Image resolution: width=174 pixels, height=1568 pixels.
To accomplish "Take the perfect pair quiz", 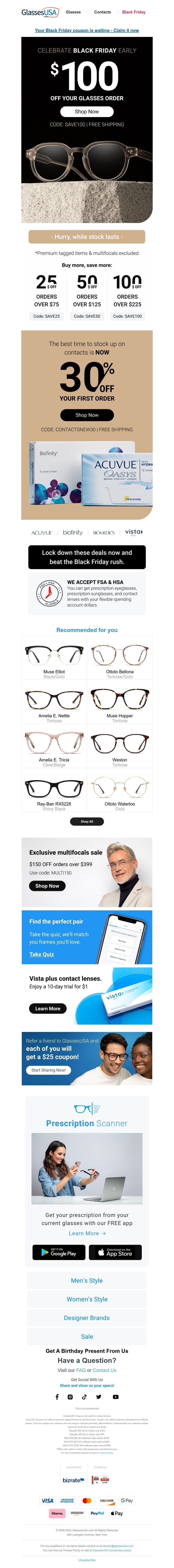I will (x=42, y=954).
